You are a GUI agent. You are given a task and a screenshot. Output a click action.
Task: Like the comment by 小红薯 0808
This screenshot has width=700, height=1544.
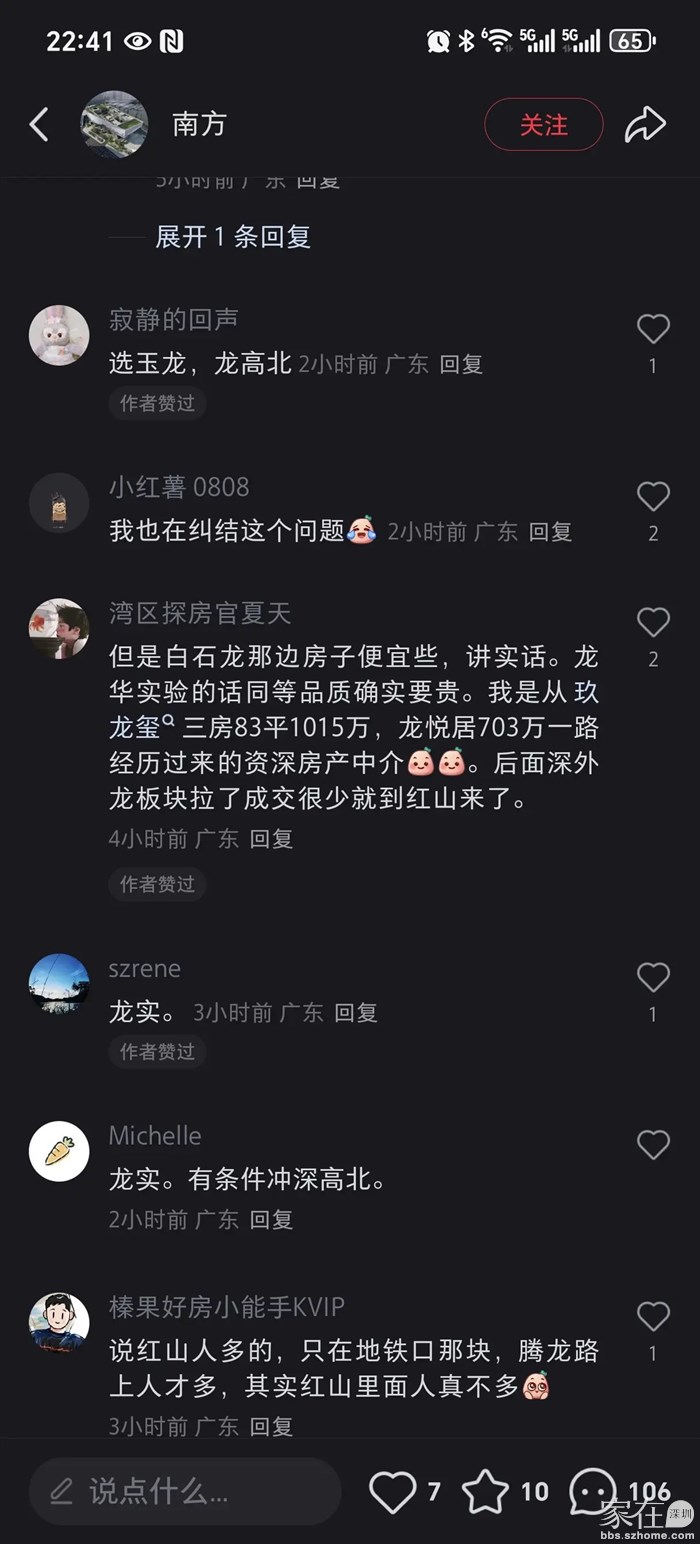(653, 496)
